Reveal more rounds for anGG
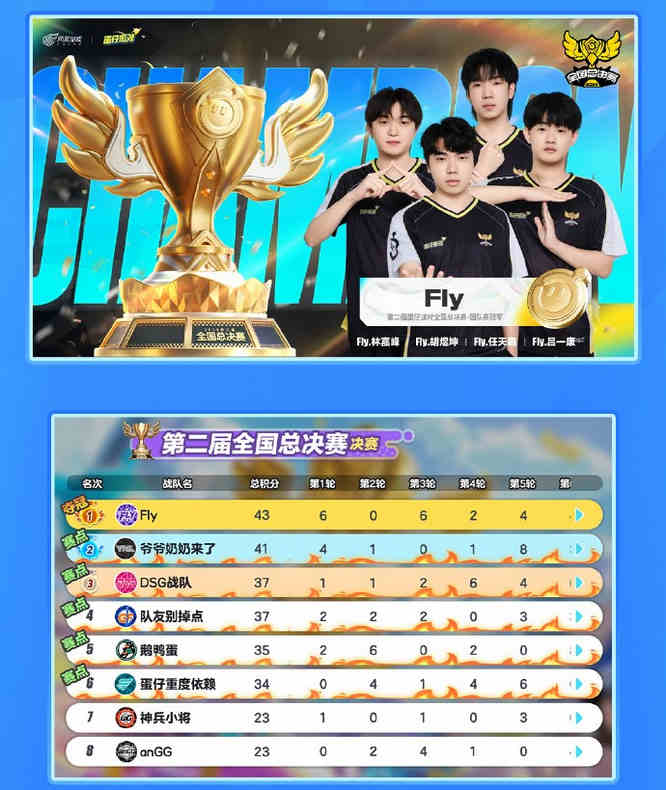Viewport: 666px width, 790px height. click(577, 751)
